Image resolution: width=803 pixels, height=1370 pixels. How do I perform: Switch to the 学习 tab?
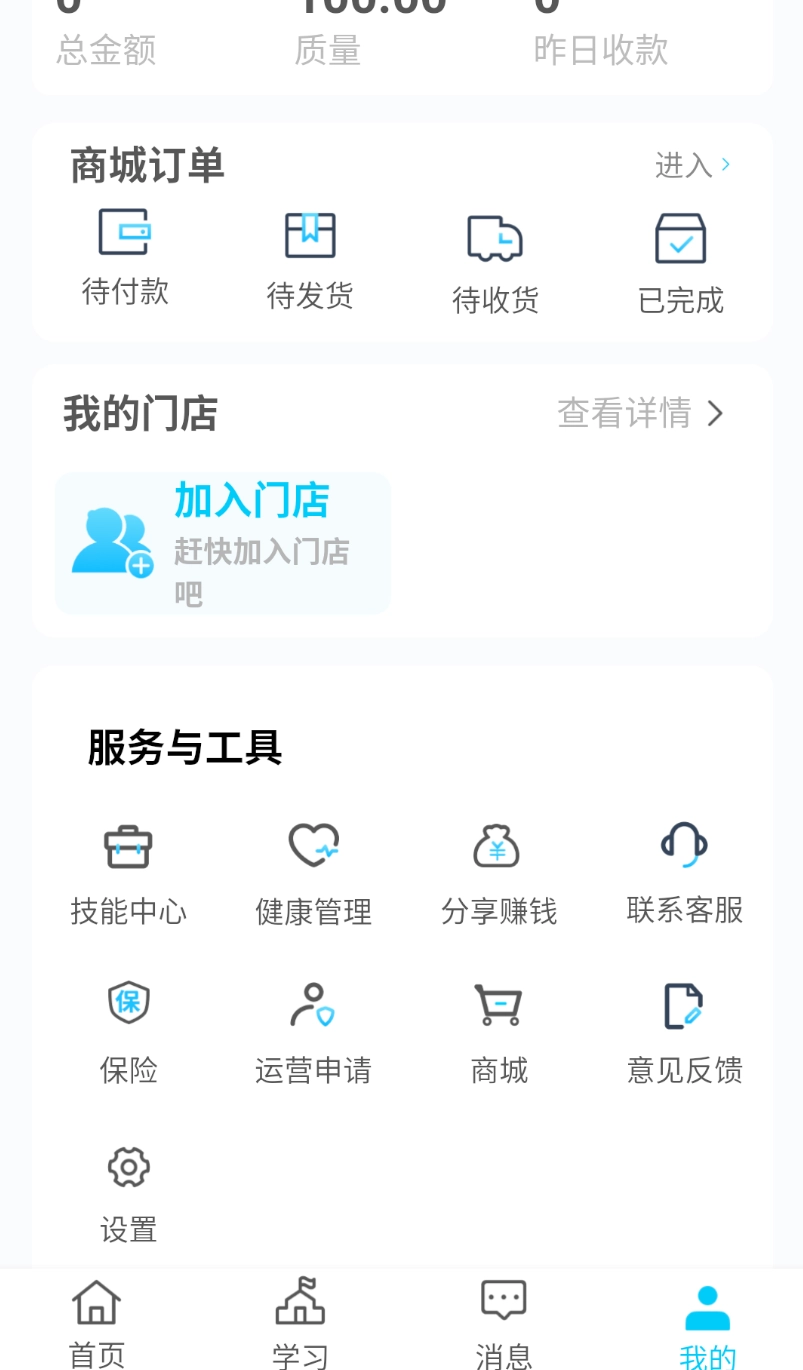300,1322
